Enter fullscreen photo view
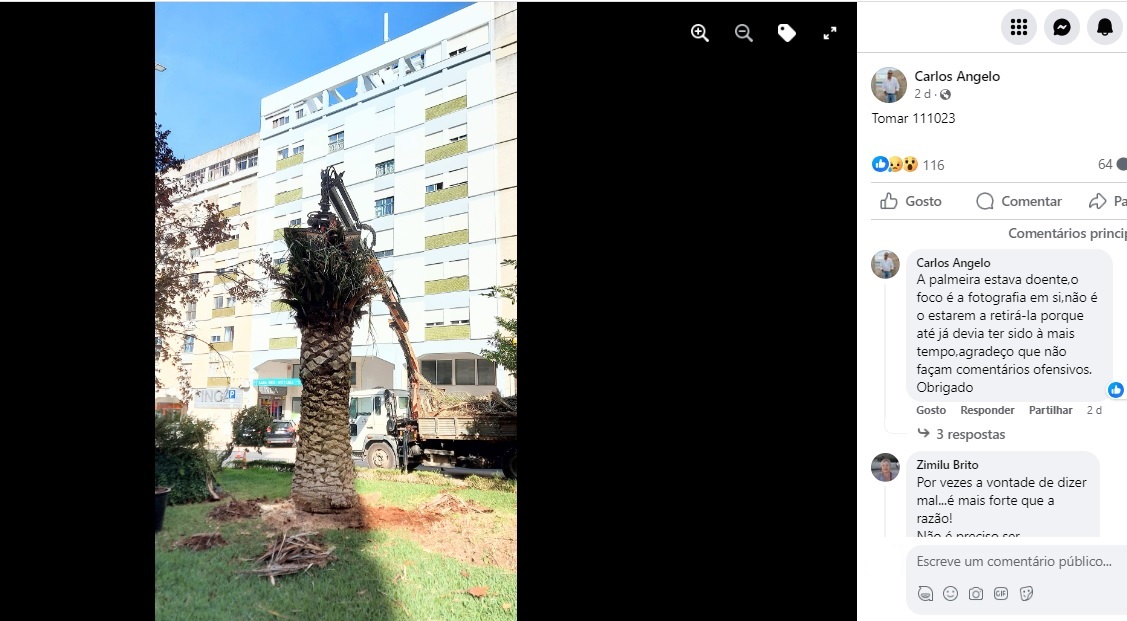Image resolution: width=1127 pixels, height=621 pixels. pos(830,33)
